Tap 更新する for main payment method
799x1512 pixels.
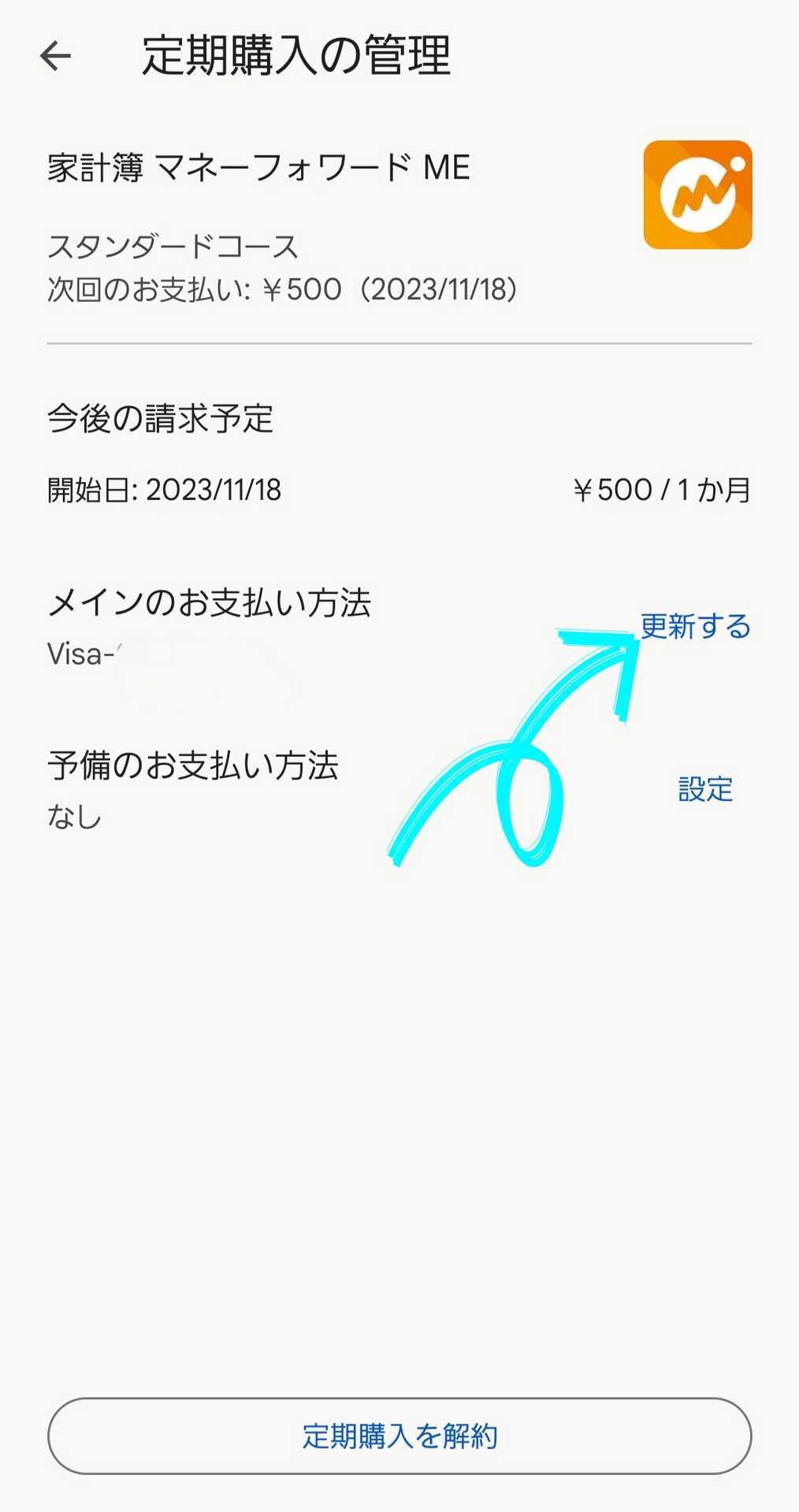point(695,626)
